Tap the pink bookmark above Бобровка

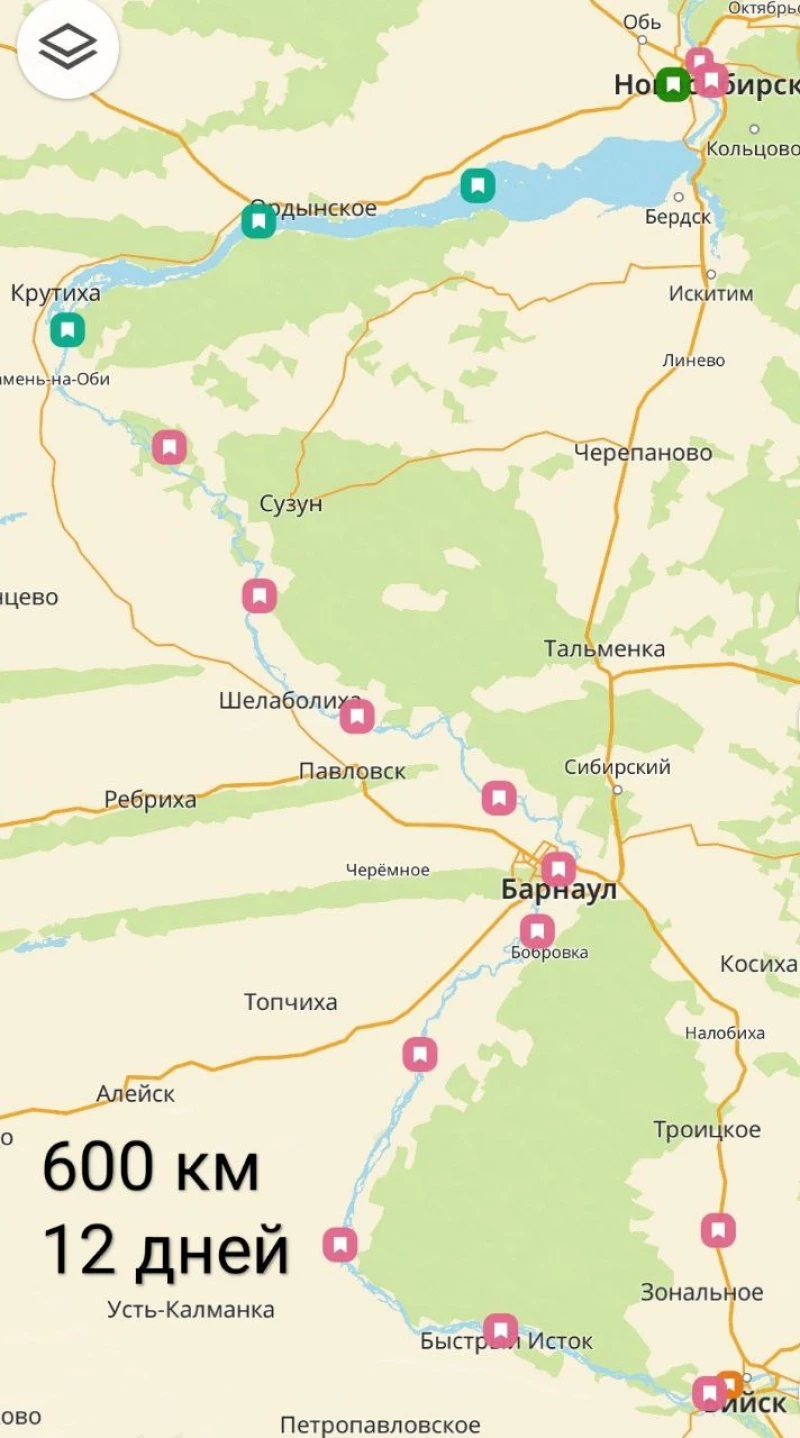(537, 931)
